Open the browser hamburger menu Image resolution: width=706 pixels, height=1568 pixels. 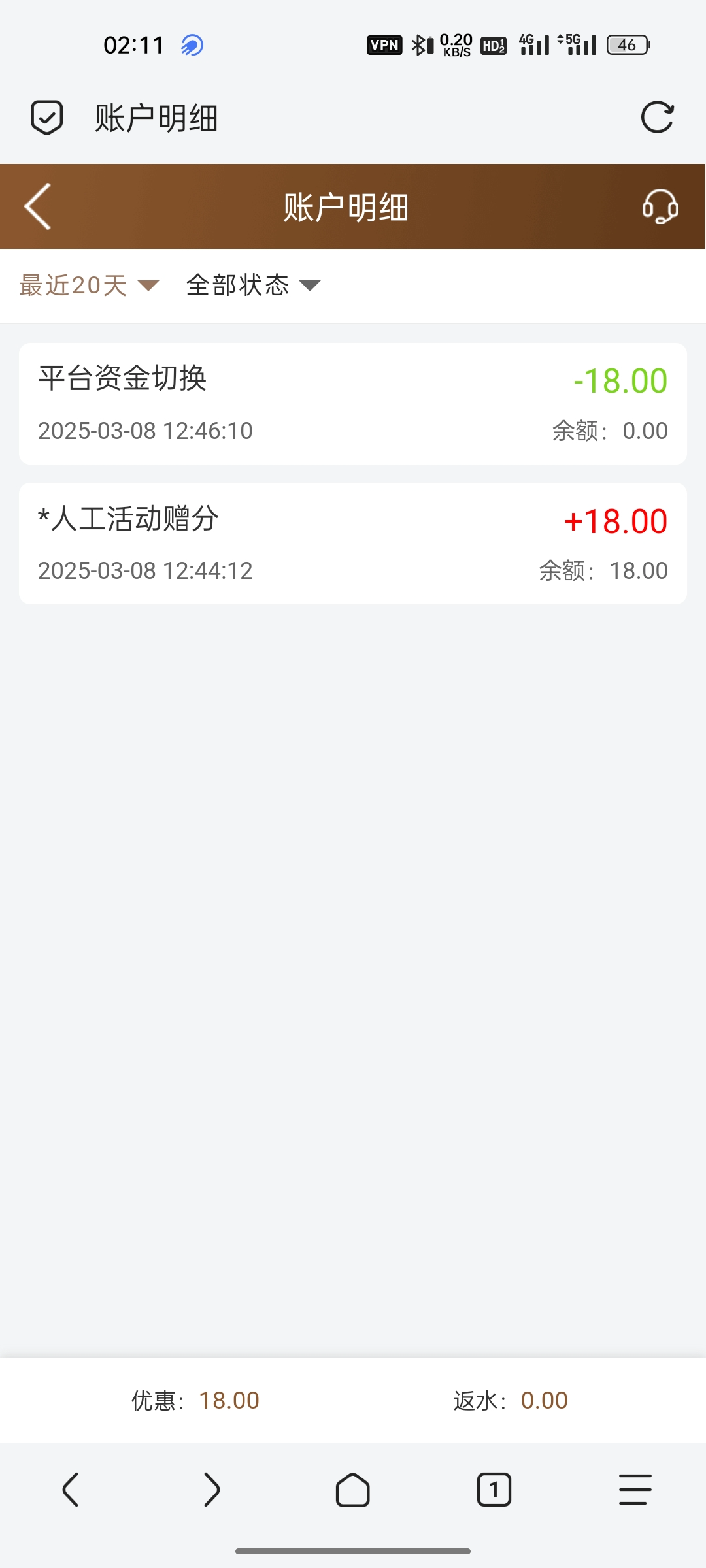(635, 1490)
